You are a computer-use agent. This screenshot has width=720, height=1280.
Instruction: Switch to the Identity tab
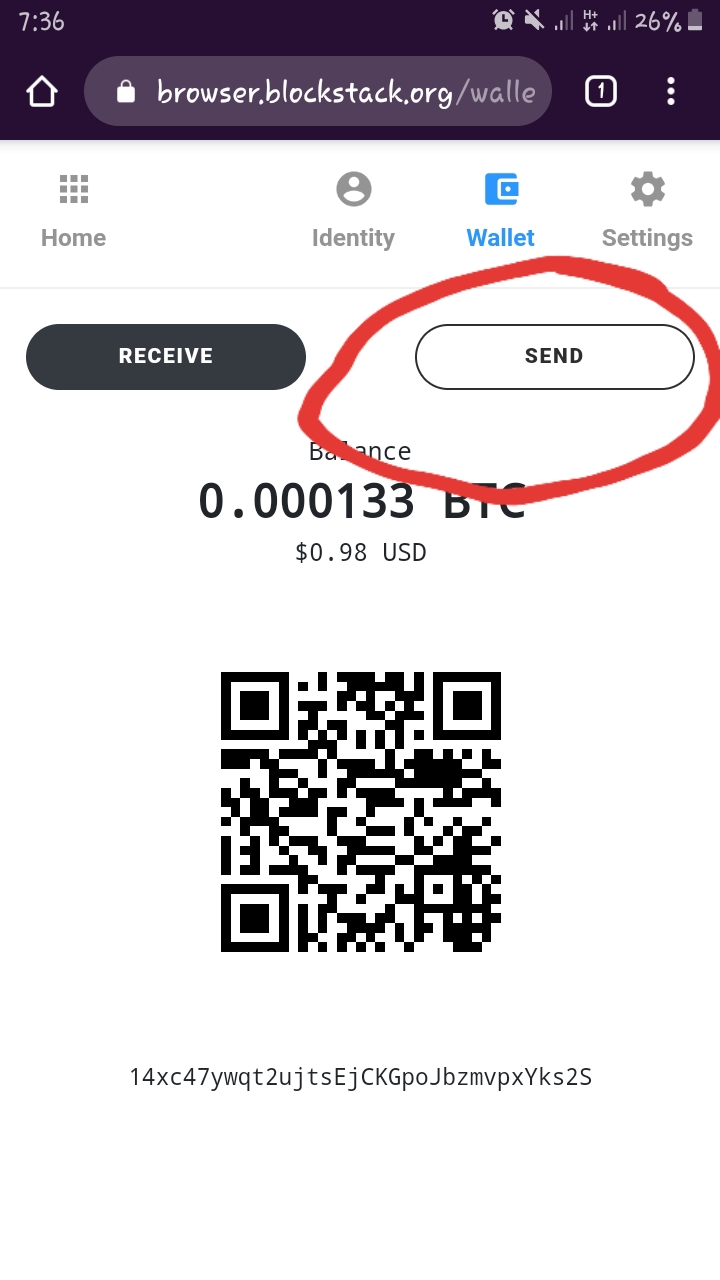pos(353,211)
